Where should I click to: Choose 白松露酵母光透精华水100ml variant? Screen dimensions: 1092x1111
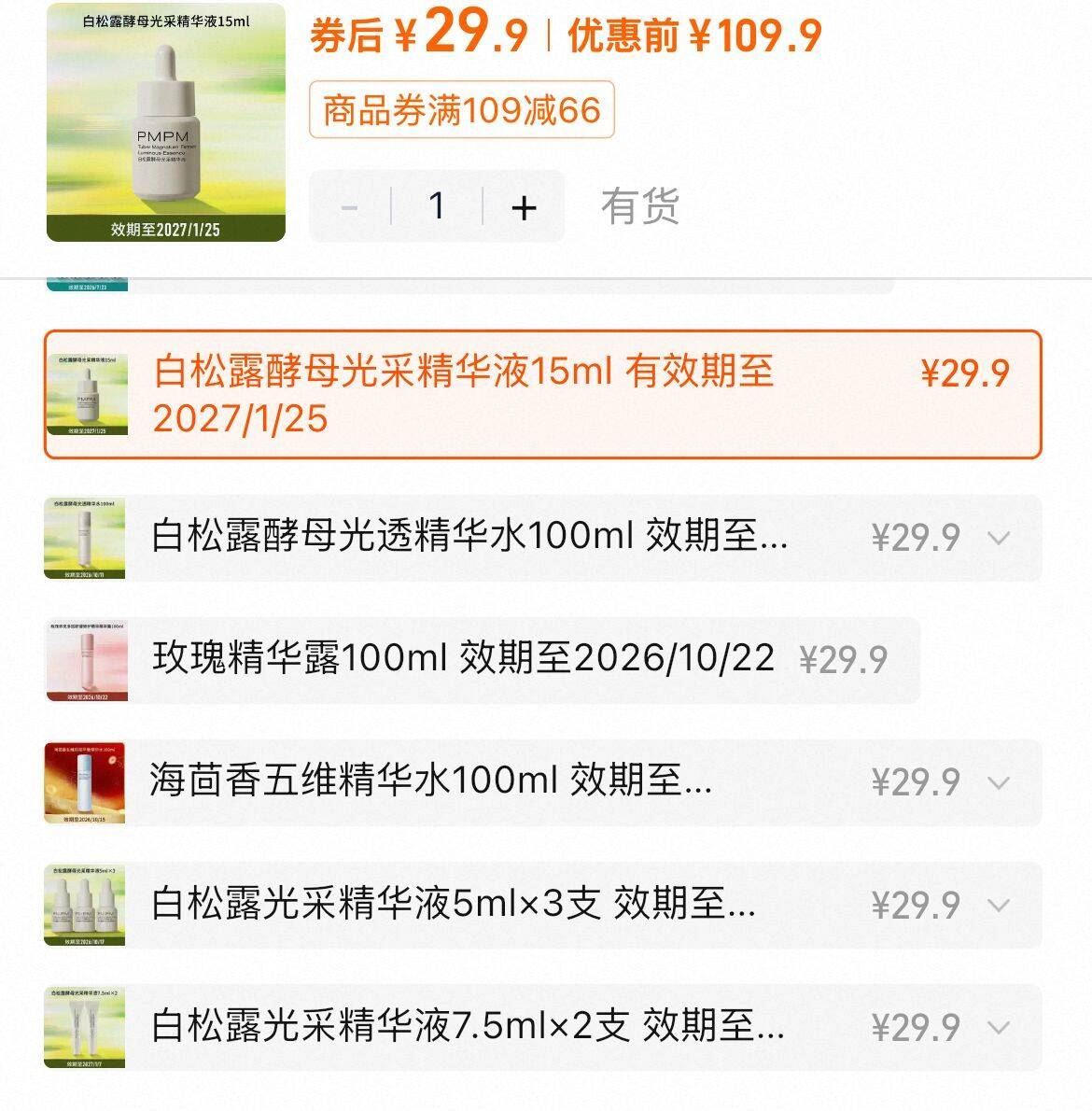[x=469, y=538]
